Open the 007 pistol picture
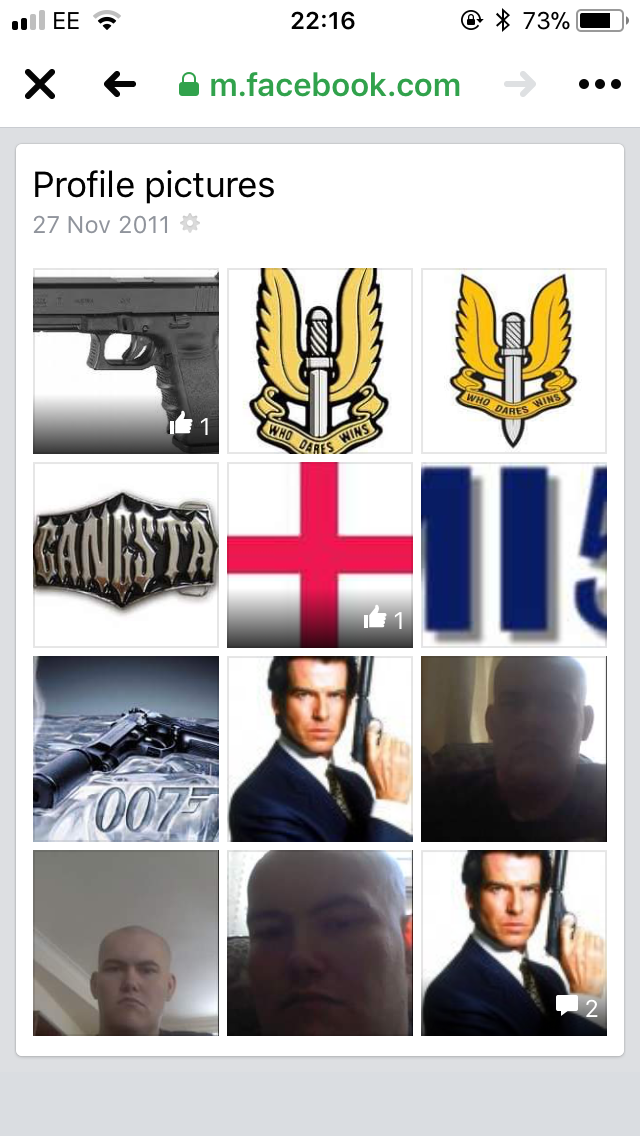Screen dimensions: 640x1136 click(x=126, y=749)
